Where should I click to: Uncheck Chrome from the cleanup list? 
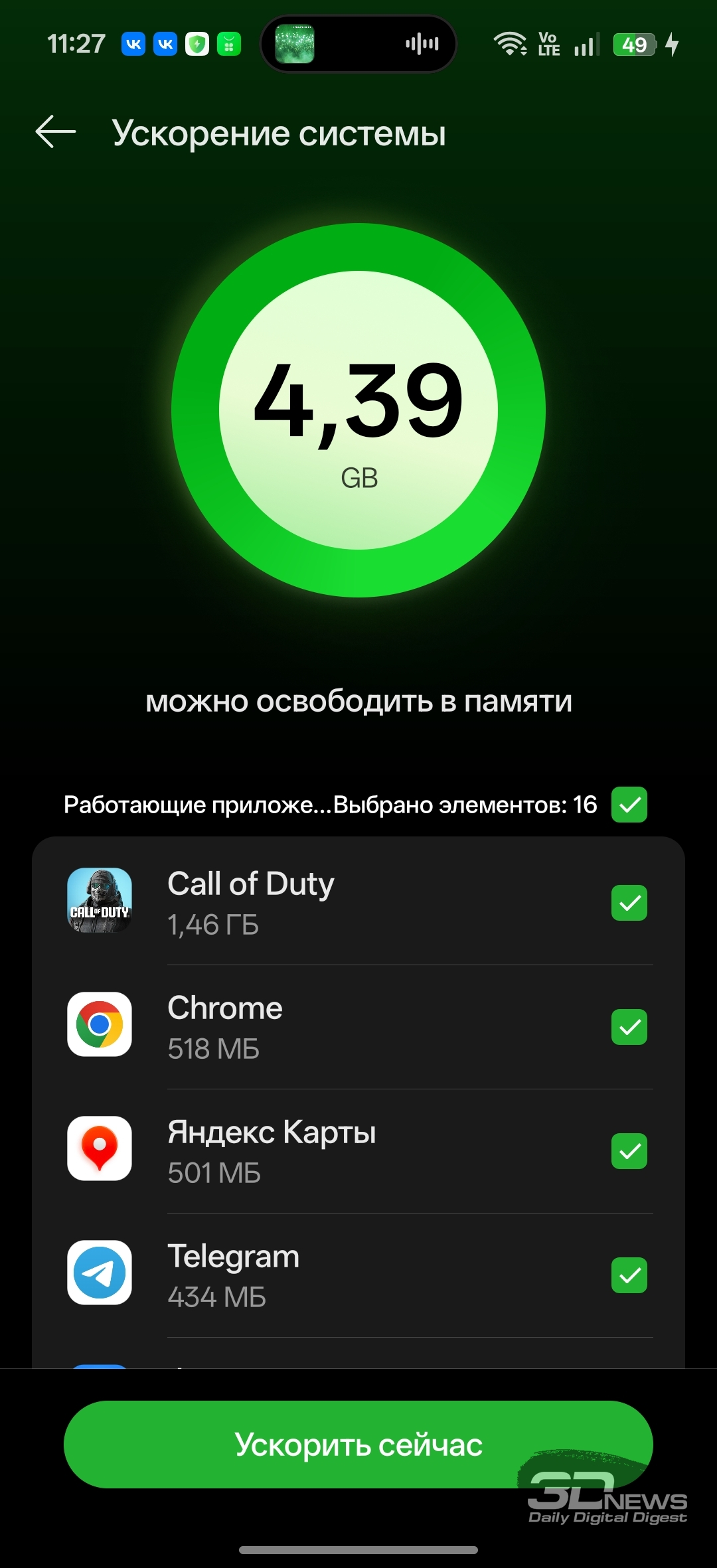coord(629,1027)
